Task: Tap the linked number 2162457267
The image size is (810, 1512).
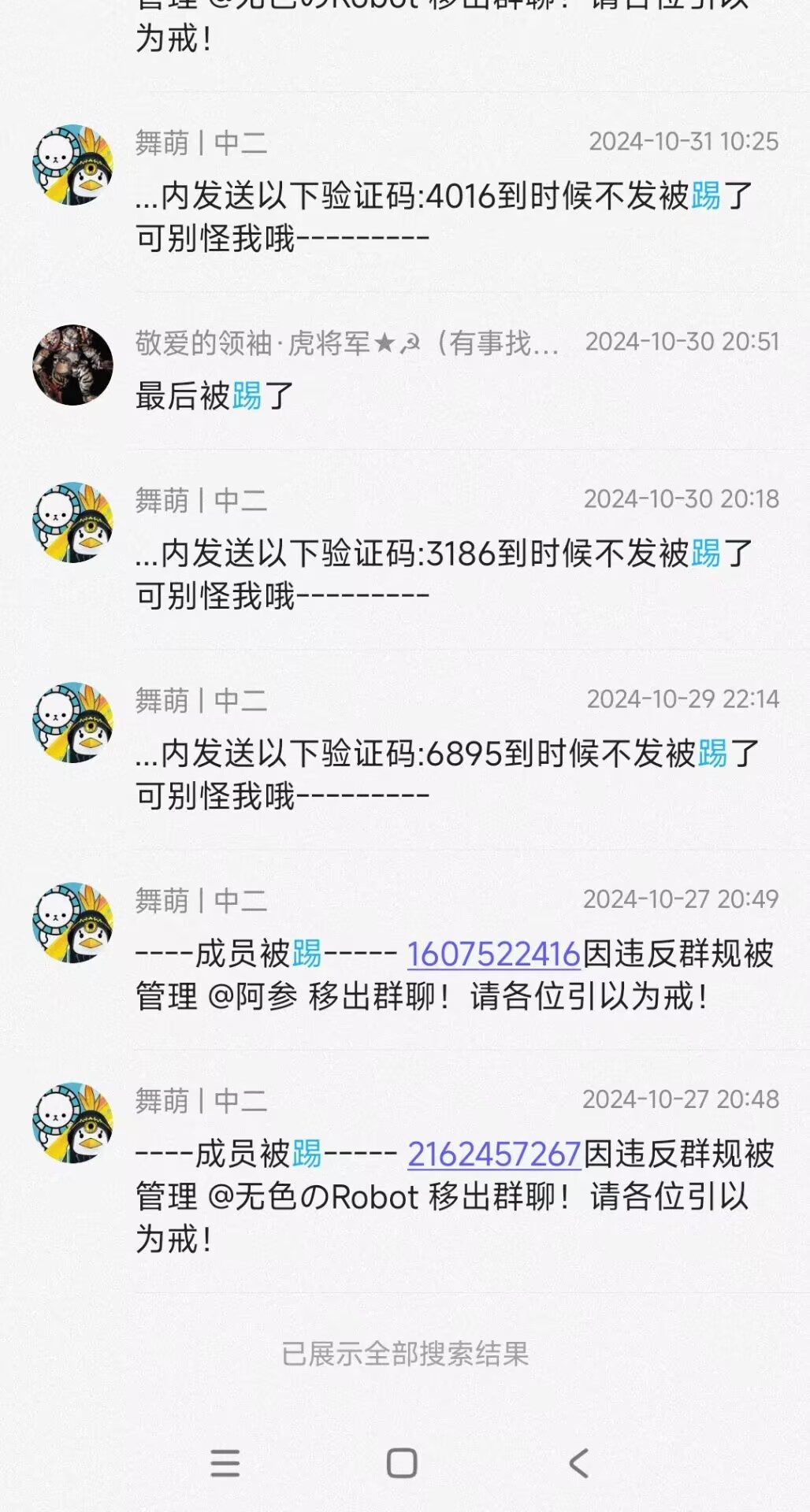Action: click(493, 1154)
